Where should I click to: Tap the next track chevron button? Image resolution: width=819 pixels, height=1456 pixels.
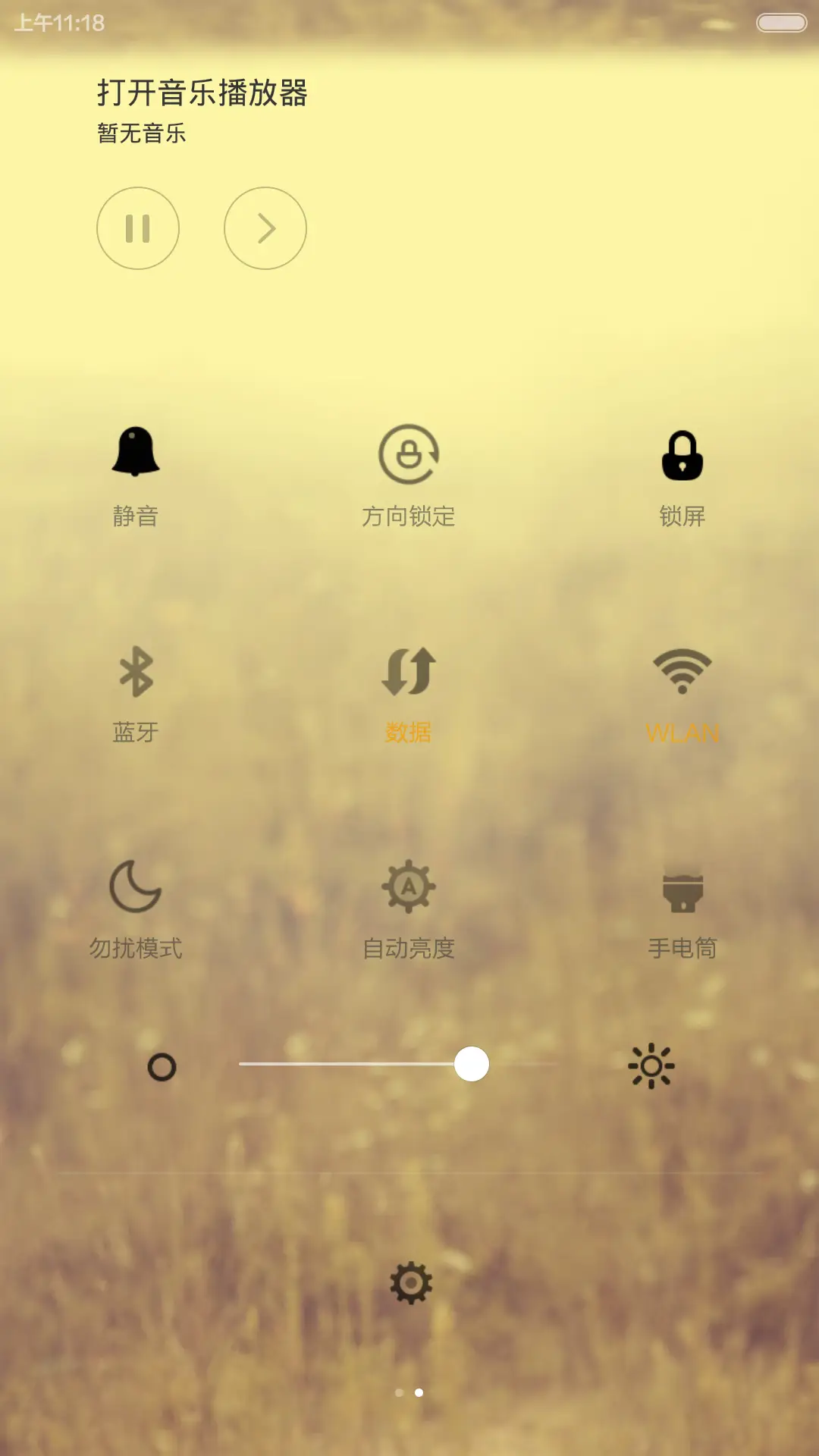click(x=264, y=228)
